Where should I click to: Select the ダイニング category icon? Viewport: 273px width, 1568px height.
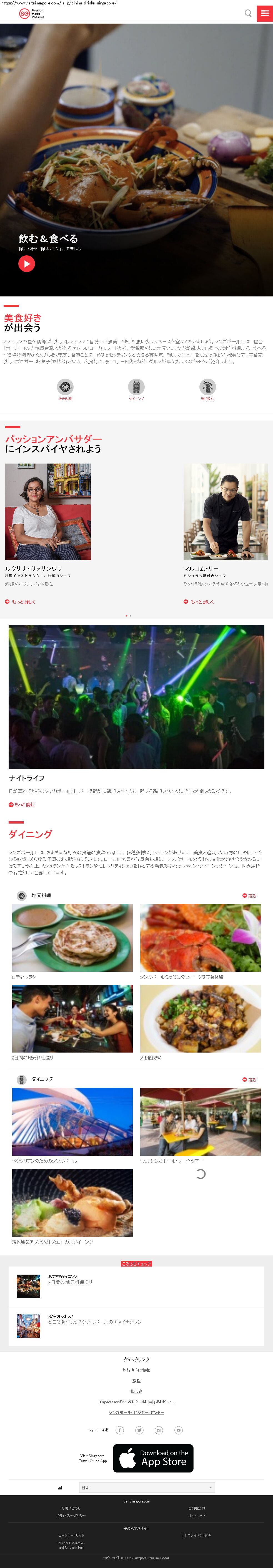pyautogui.click(x=136, y=387)
